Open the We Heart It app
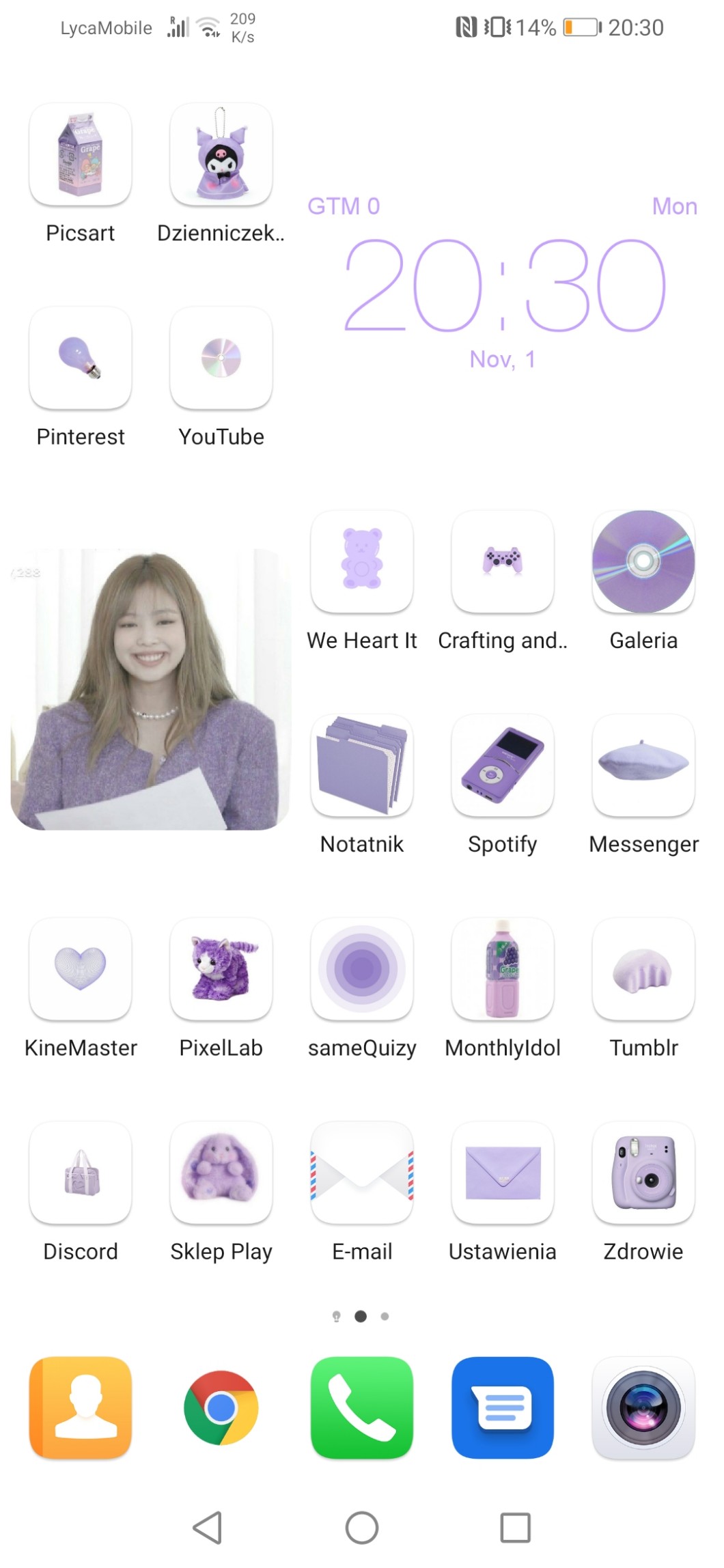The width and height of the screenshot is (724, 1568). pyautogui.click(x=362, y=562)
